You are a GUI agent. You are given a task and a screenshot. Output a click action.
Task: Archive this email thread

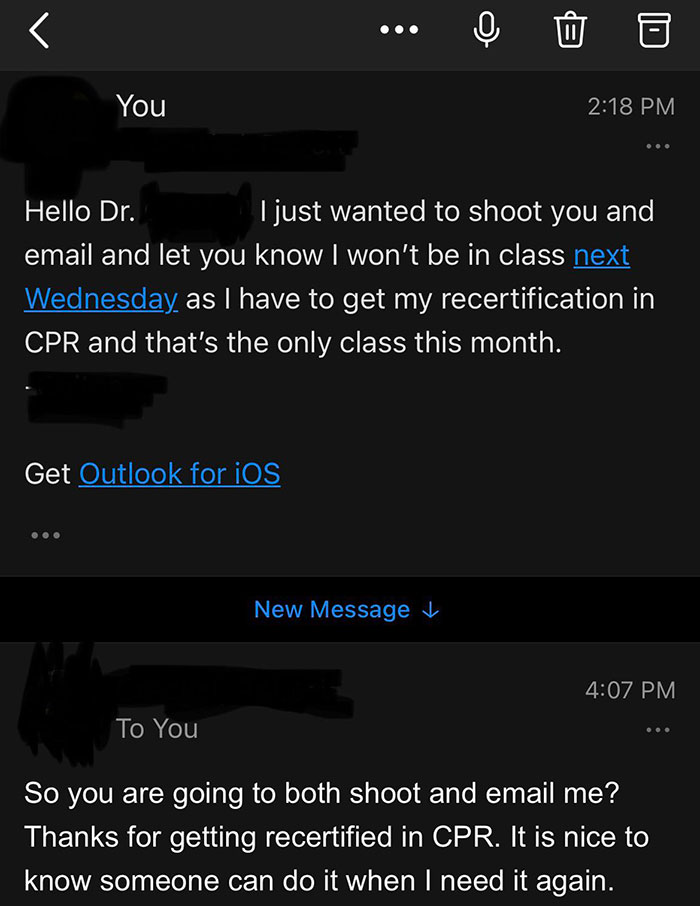coord(652,32)
